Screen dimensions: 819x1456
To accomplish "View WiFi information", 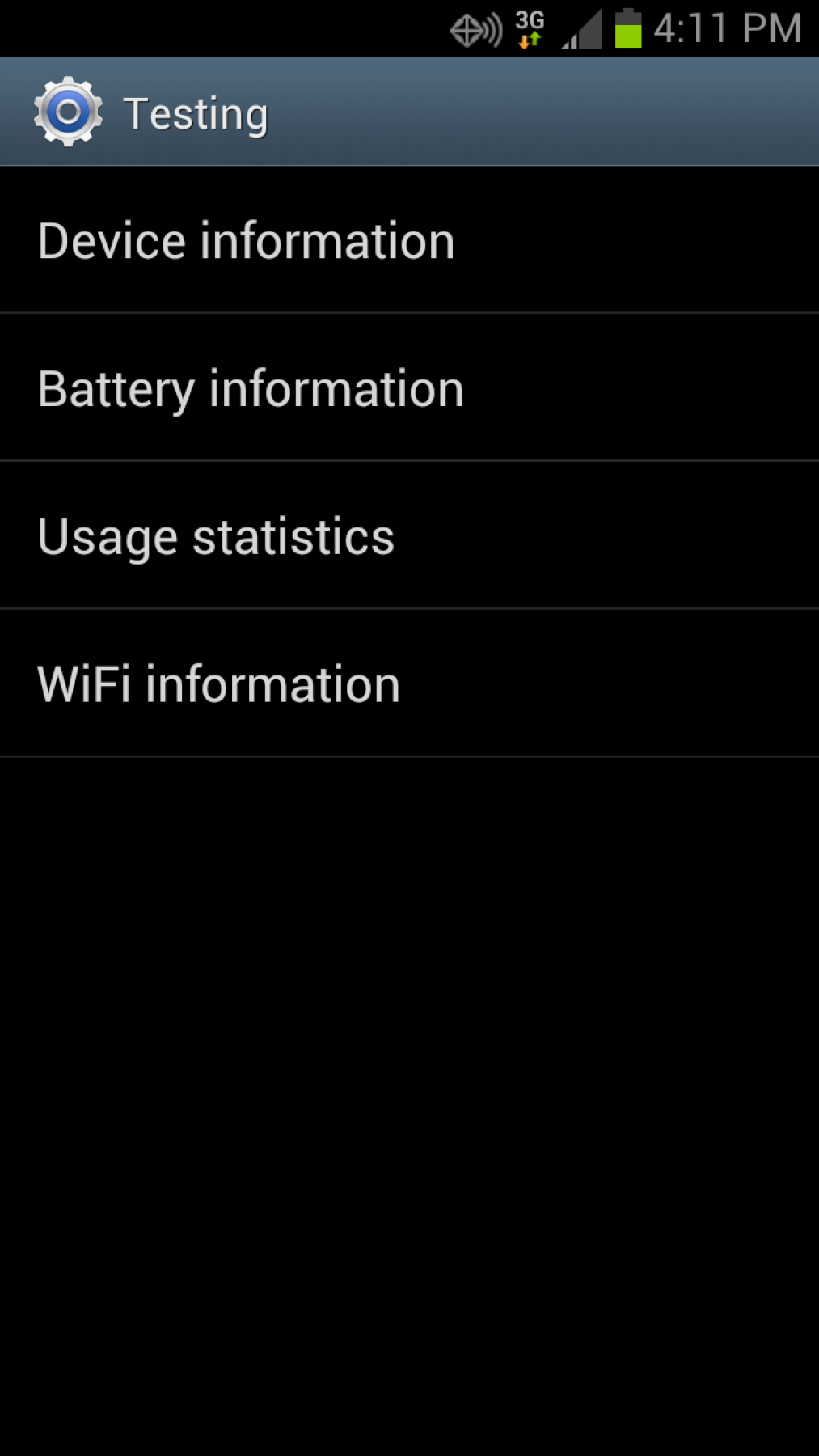I will [x=219, y=684].
